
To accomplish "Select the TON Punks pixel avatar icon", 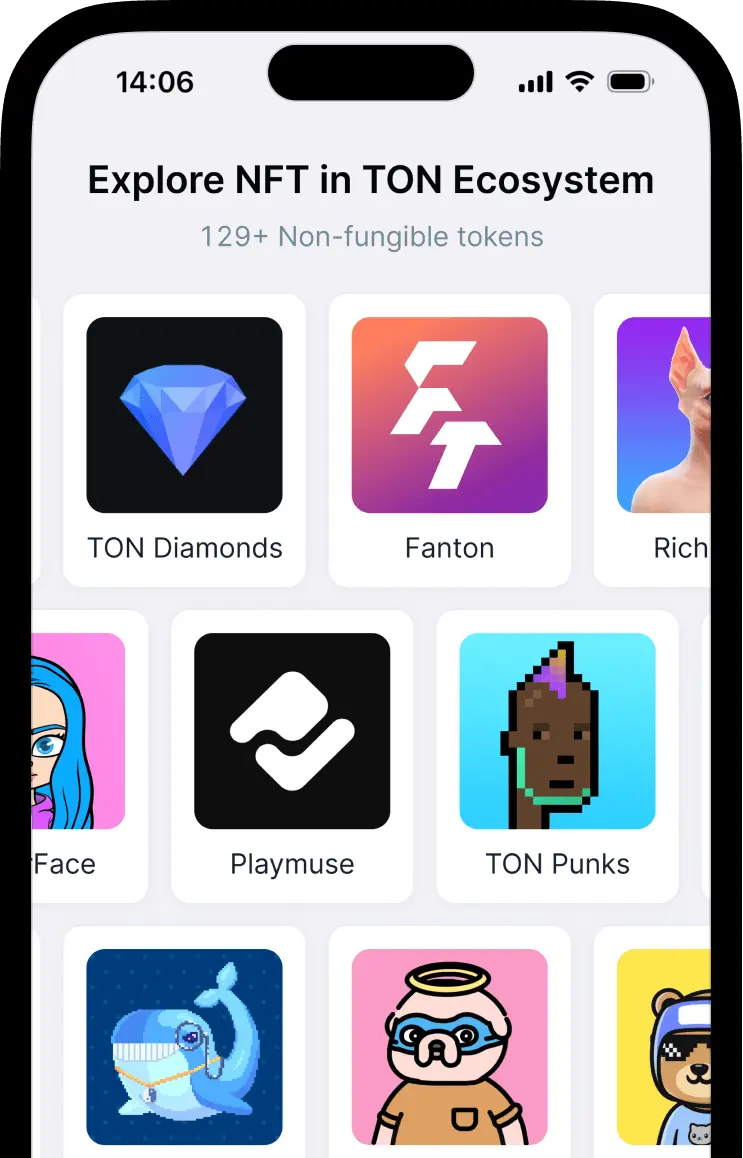I will coord(557,731).
